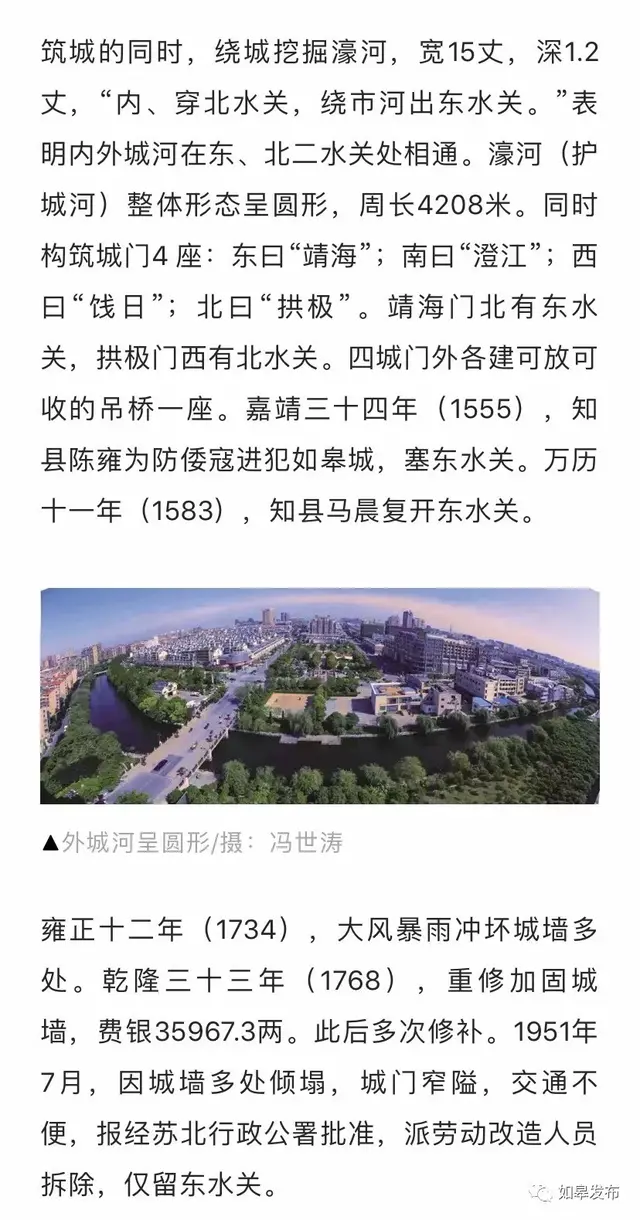Open the aerial photo of the round moat

[x=320, y=696]
